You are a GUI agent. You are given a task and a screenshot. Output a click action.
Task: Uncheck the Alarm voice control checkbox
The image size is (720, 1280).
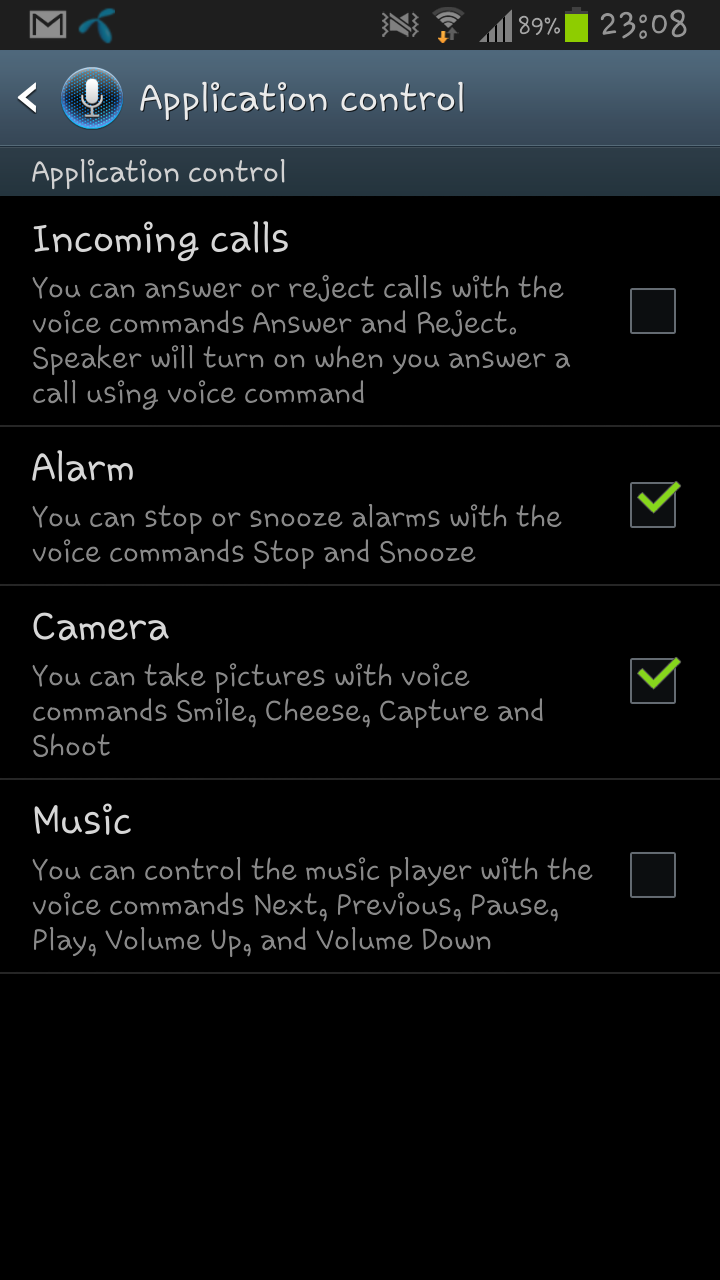[x=652, y=505]
